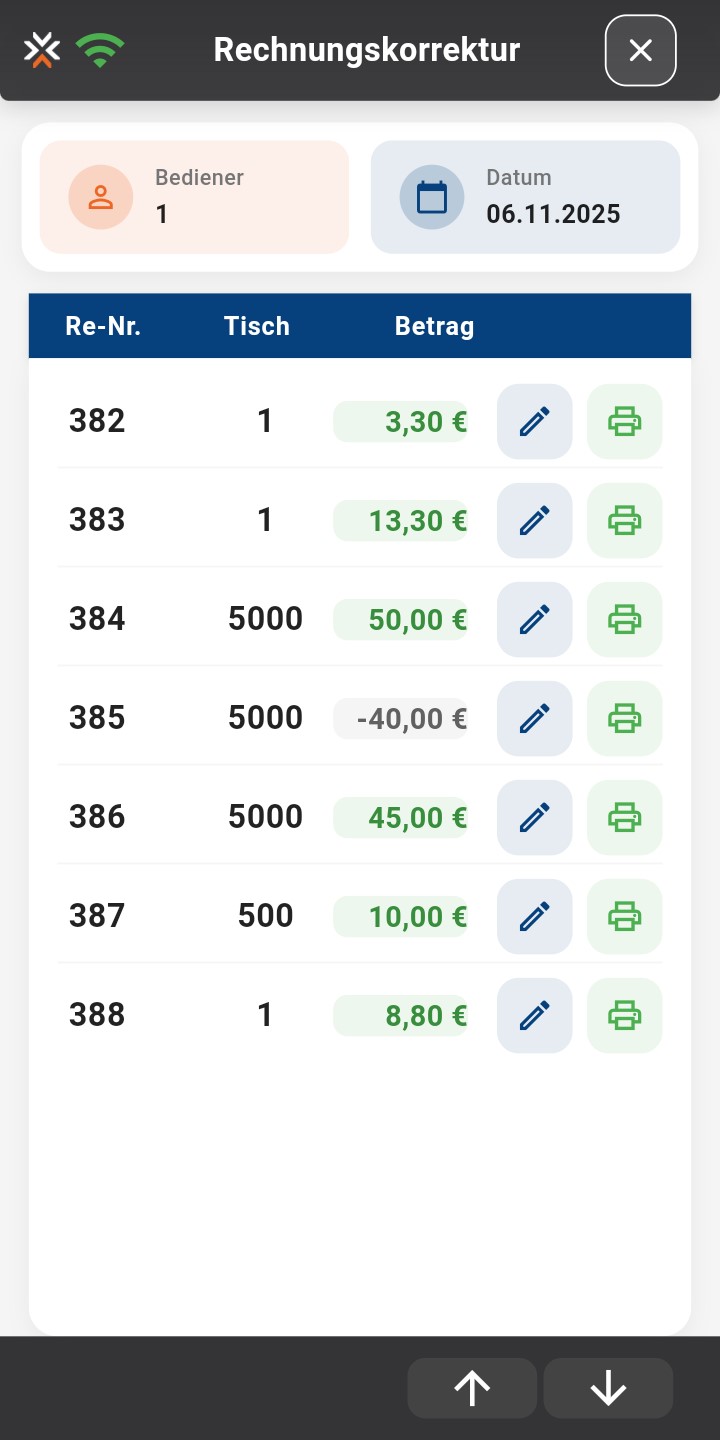Click the Bediener 1 info card
This screenshot has height=1440, width=720.
click(193, 196)
